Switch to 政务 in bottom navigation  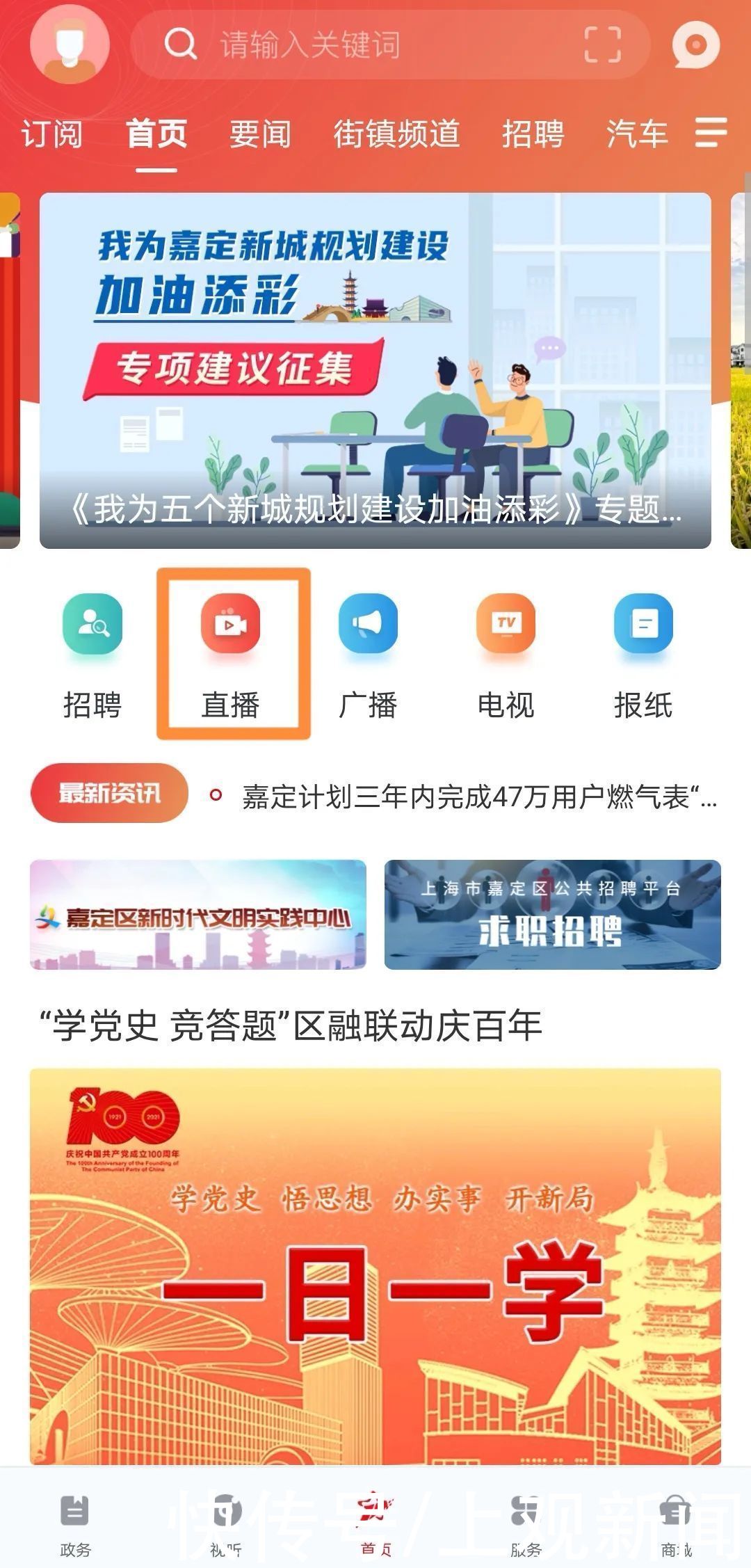[x=76, y=1523]
